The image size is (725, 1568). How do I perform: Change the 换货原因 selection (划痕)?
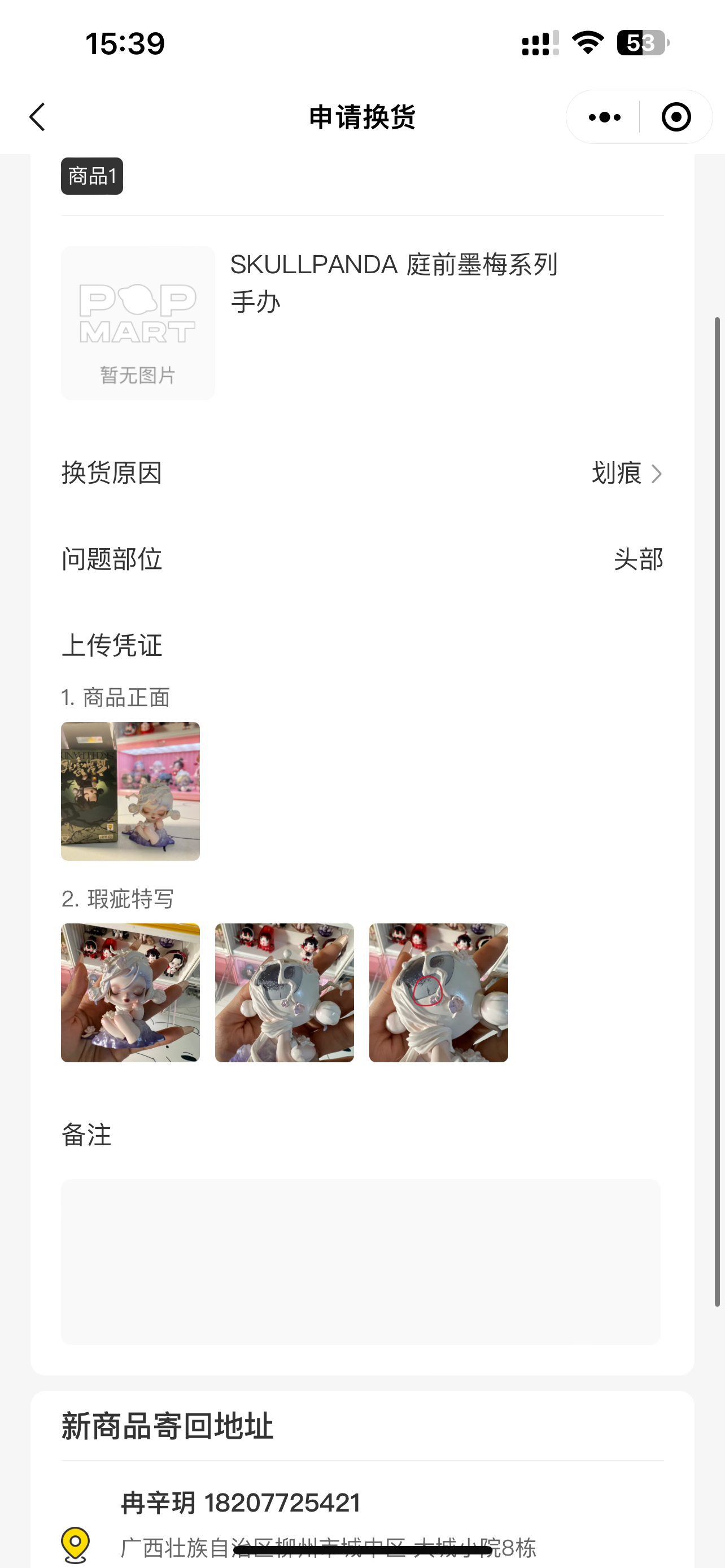tap(626, 473)
